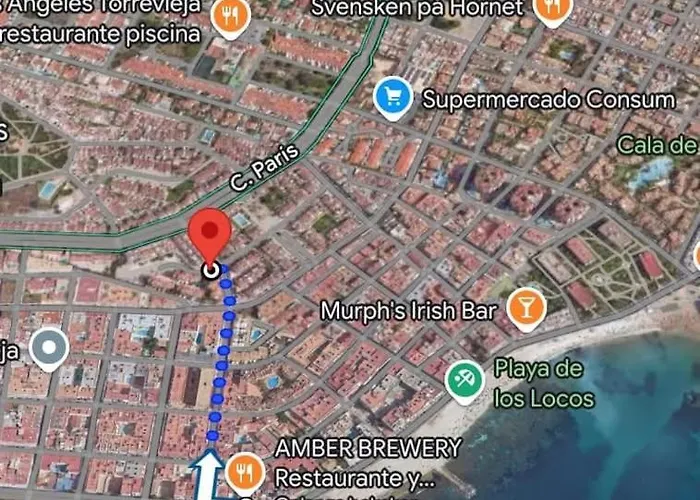The height and width of the screenshot is (500, 700).
Task: Tap the red destination pin
Action: pyautogui.click(x=210, y=236)
